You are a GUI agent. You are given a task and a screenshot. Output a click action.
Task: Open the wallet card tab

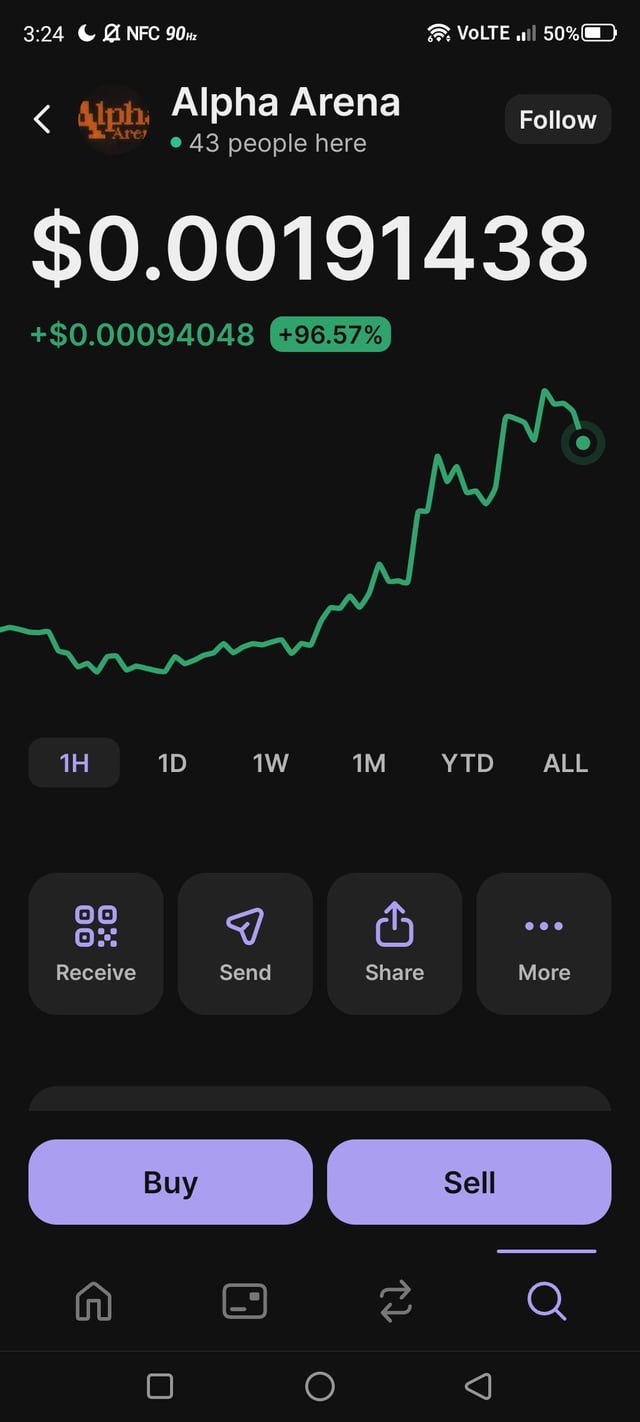coord(244,1301)
